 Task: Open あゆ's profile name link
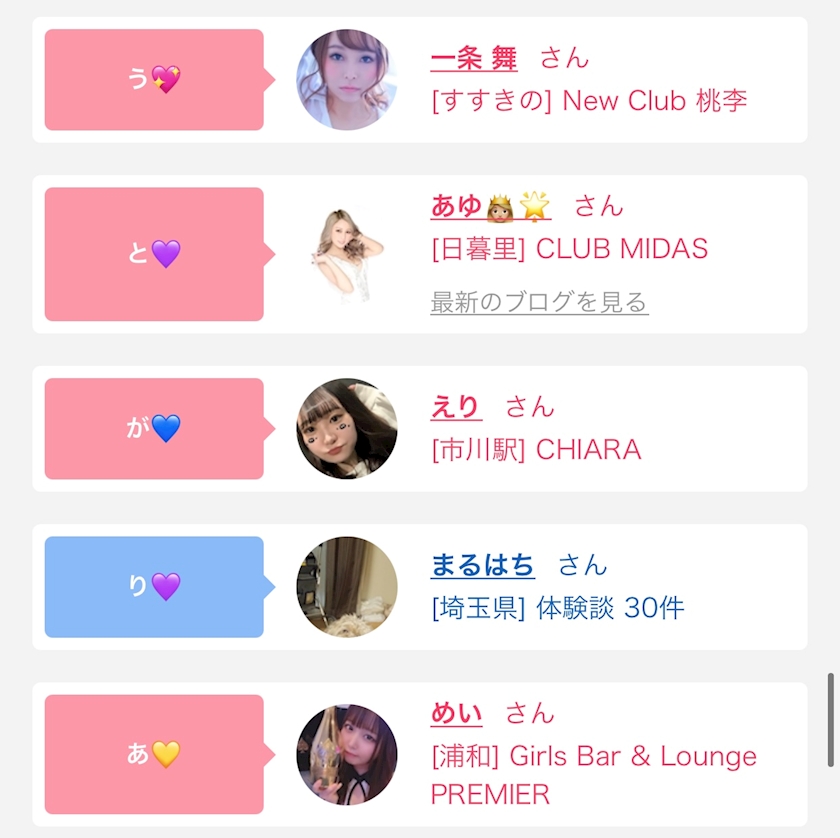pos(491,206)
